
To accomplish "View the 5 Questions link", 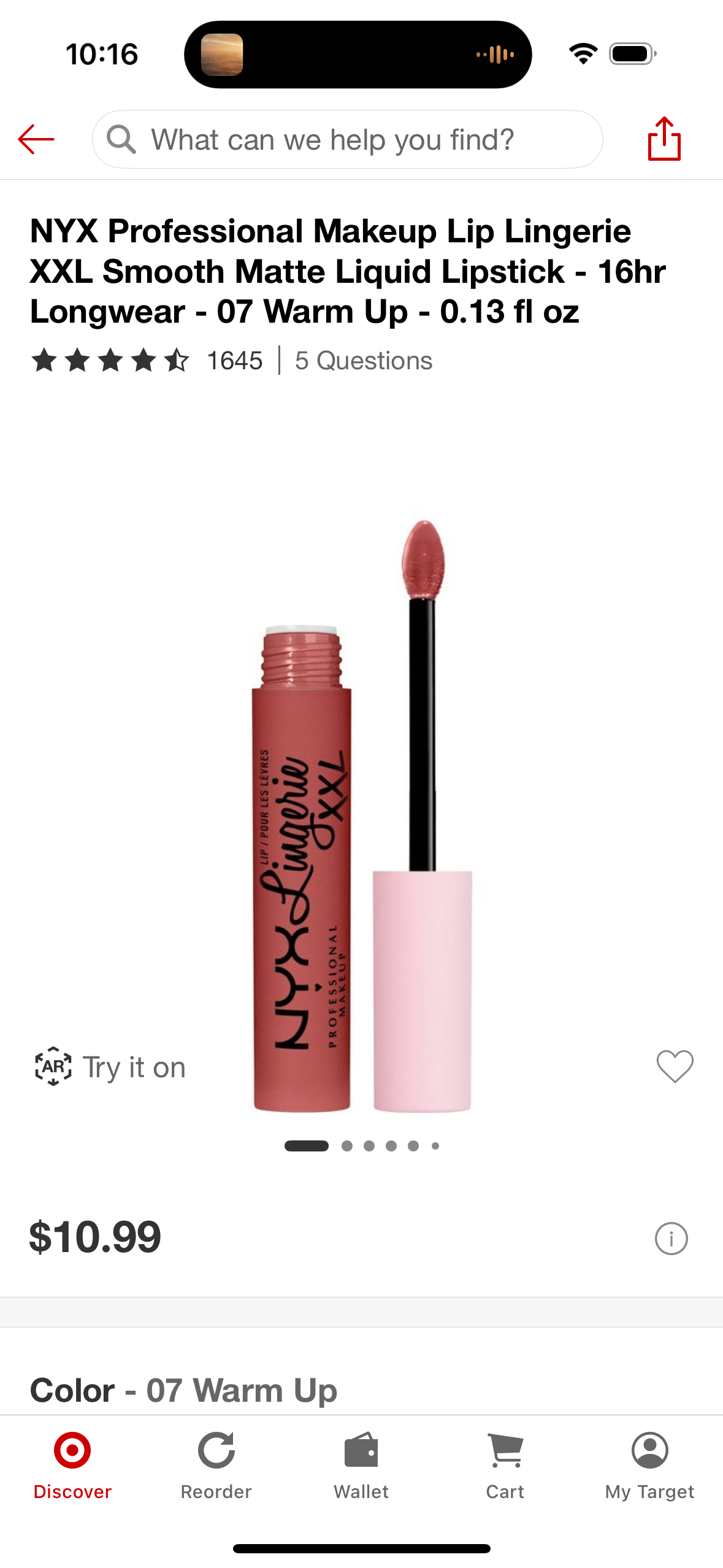I will [363, 361].
